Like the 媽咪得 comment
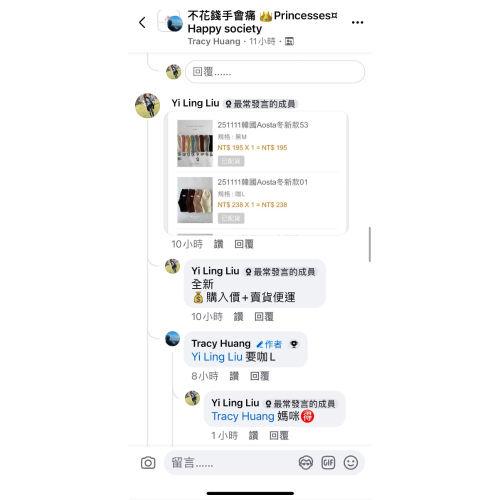500x500 pixels. click(x=253, y=436)
